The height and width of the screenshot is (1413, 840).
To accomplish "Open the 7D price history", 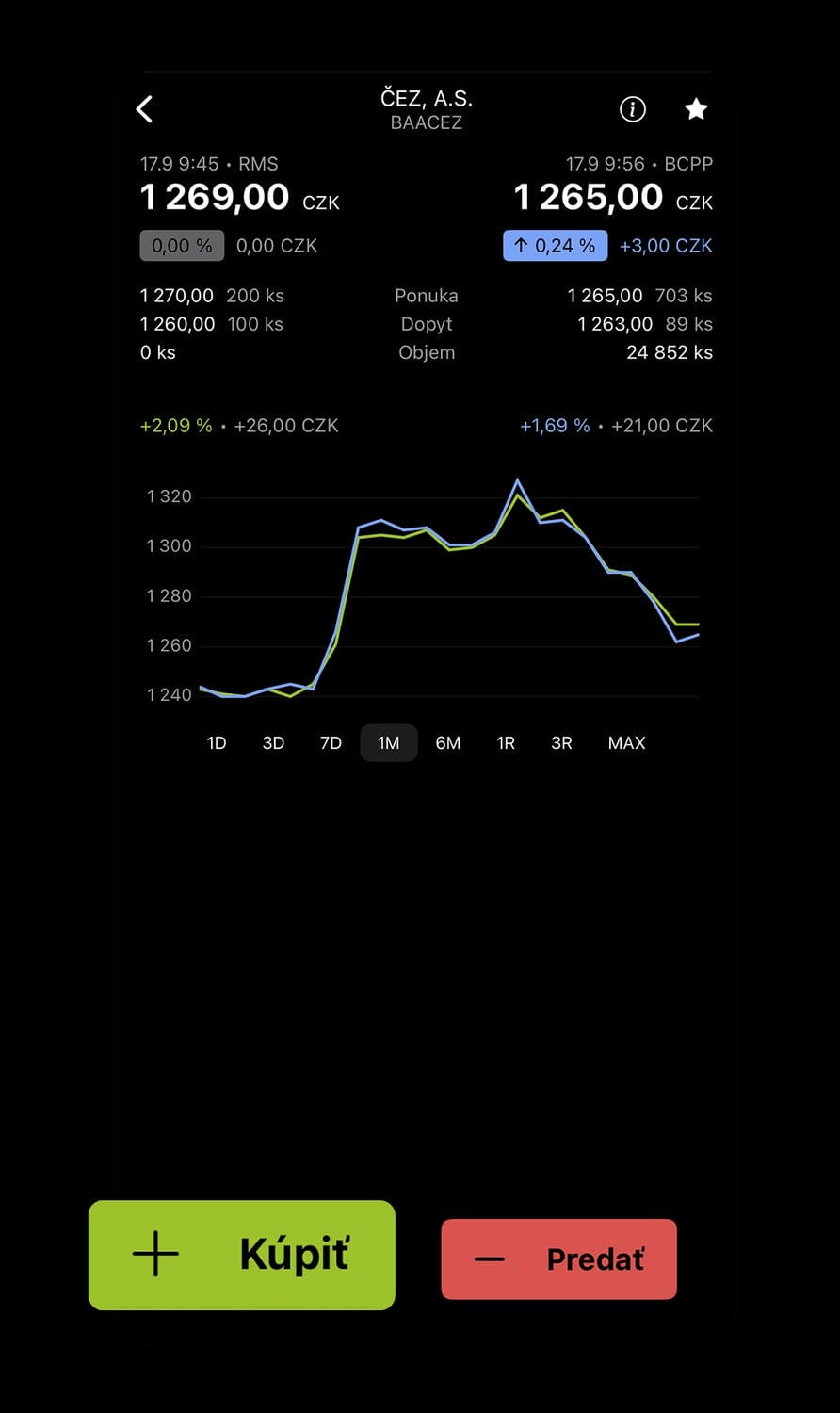I will point(331,742).
